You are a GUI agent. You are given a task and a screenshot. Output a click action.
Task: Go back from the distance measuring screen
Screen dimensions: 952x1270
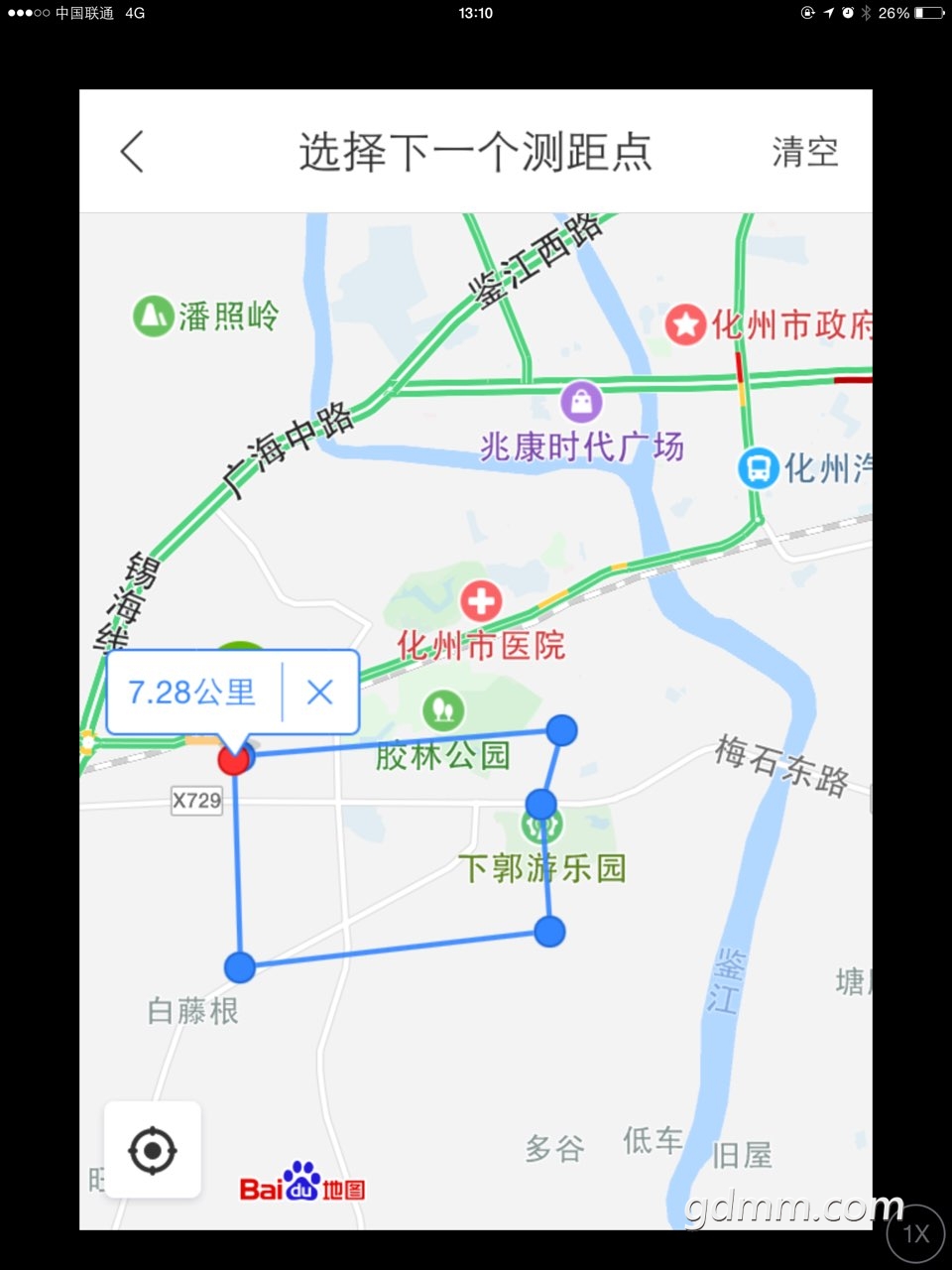133,152
